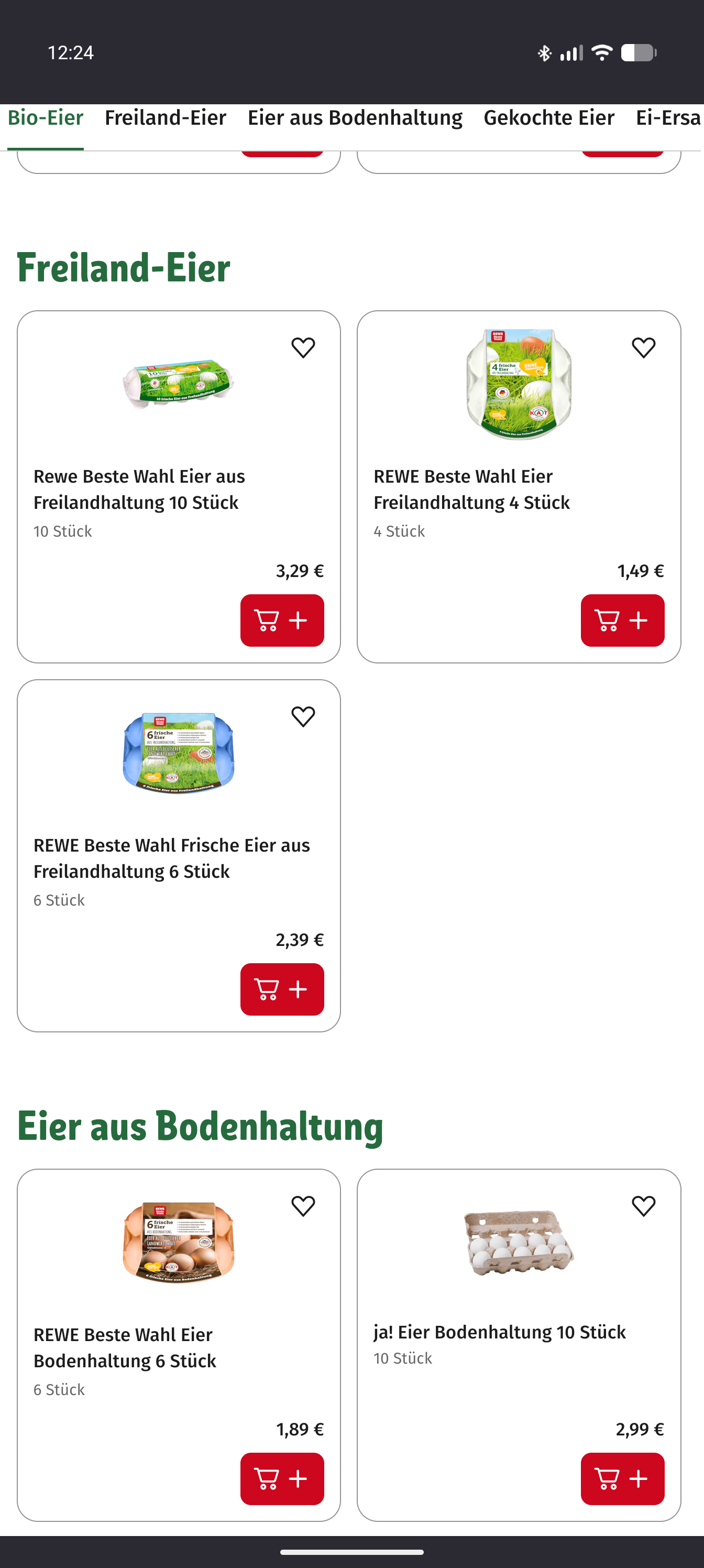This screenshot has height=1568, width=704.
Task: Favorite Rewe Beste Wahl Freilandhaltung 10 Stück
Action: tap(303, 348)
